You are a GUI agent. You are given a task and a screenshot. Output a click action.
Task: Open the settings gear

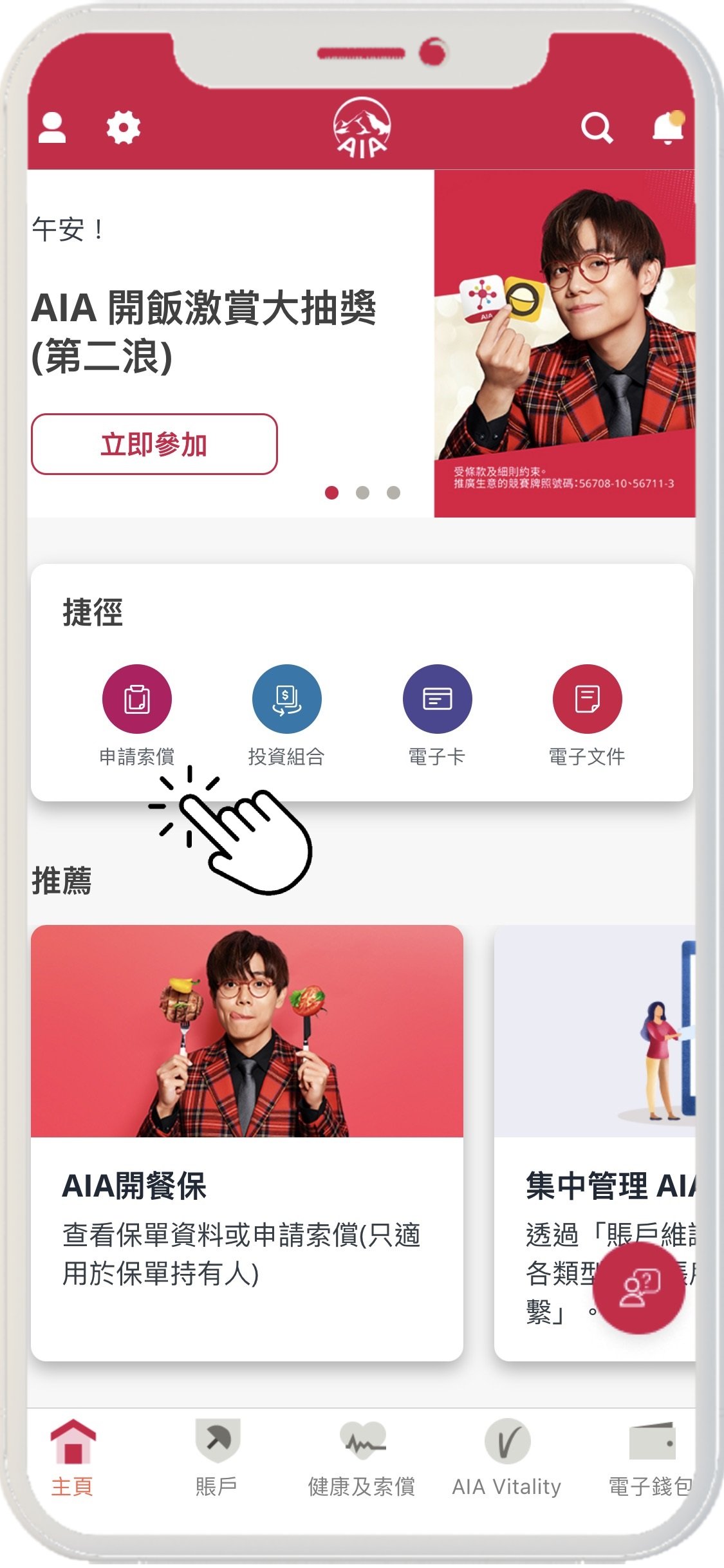tap(123, 127)
